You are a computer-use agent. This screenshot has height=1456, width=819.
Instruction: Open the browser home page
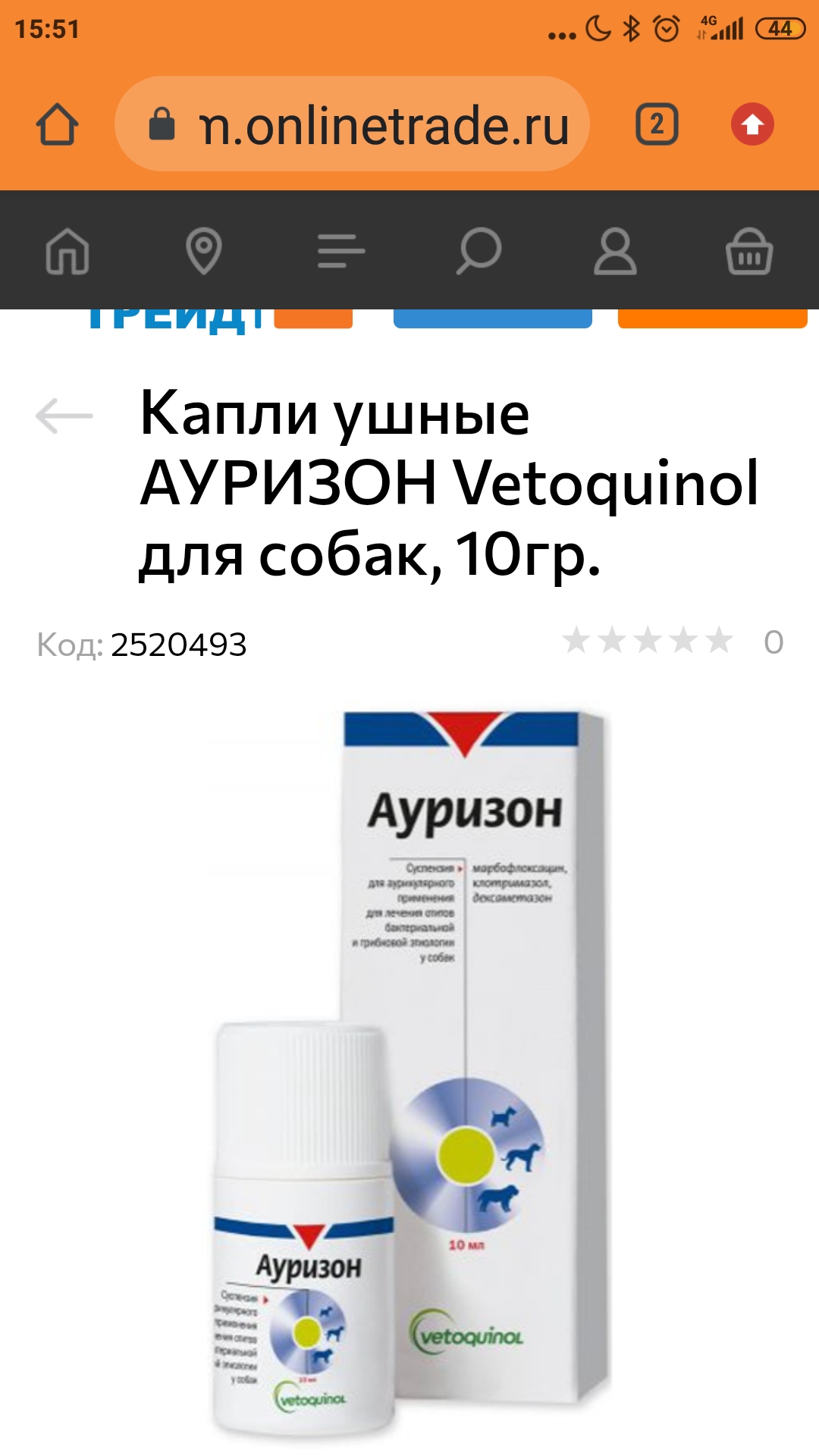(x=58, y=124)
